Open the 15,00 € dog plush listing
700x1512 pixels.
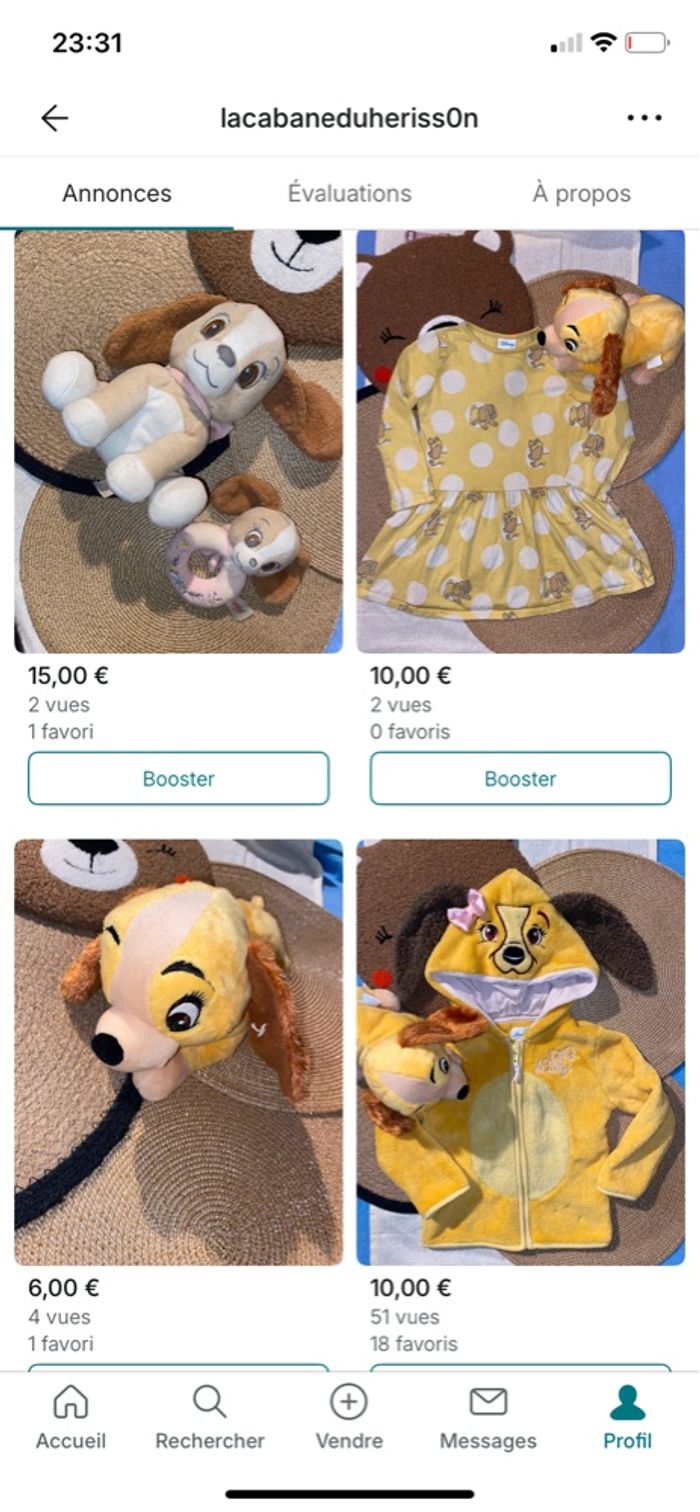tap(178, 441)
